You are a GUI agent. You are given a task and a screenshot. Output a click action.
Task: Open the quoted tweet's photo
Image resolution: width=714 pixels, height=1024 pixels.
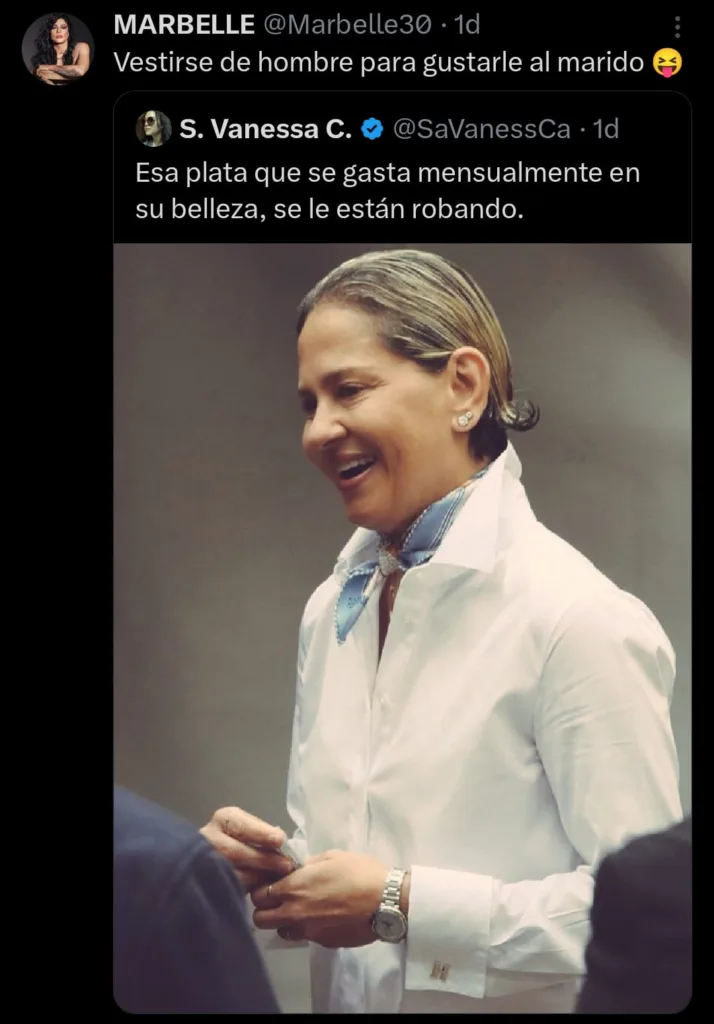coord(402,620)
